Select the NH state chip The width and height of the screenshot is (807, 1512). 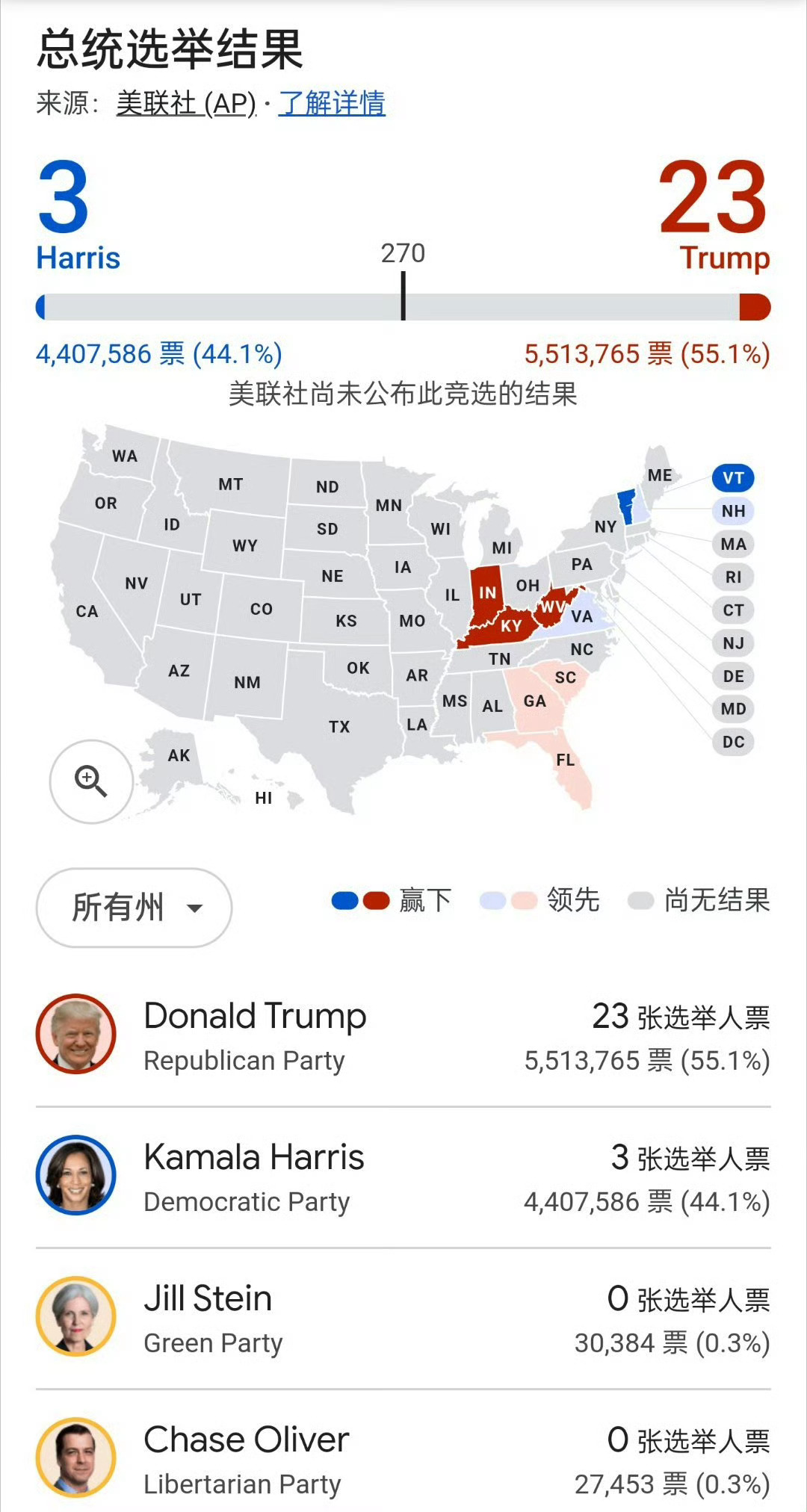(x=733, y=511)
